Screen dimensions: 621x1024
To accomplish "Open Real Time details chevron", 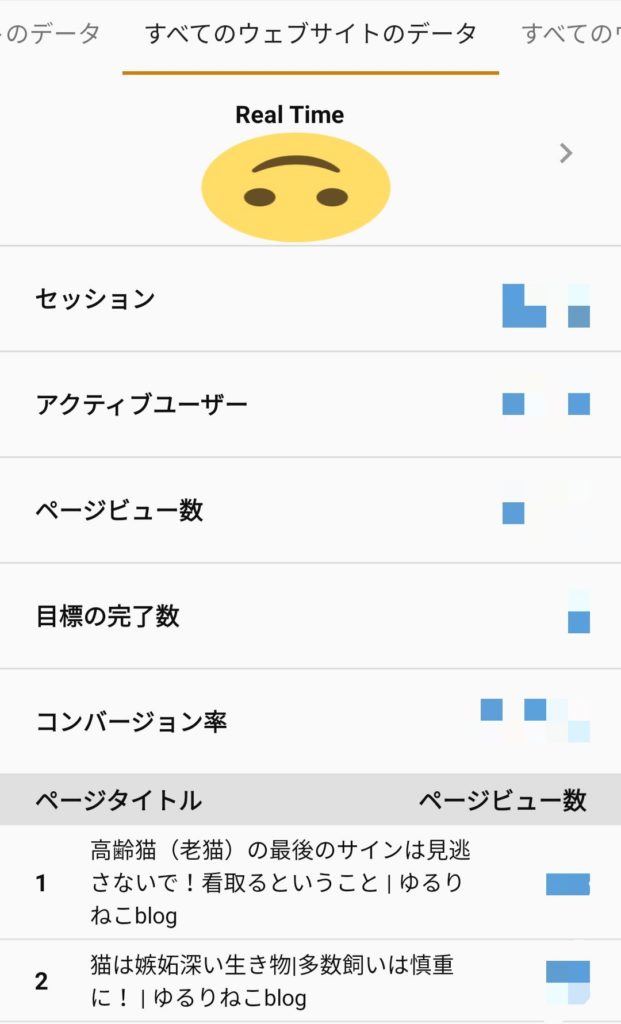I will tap(565, 153).
